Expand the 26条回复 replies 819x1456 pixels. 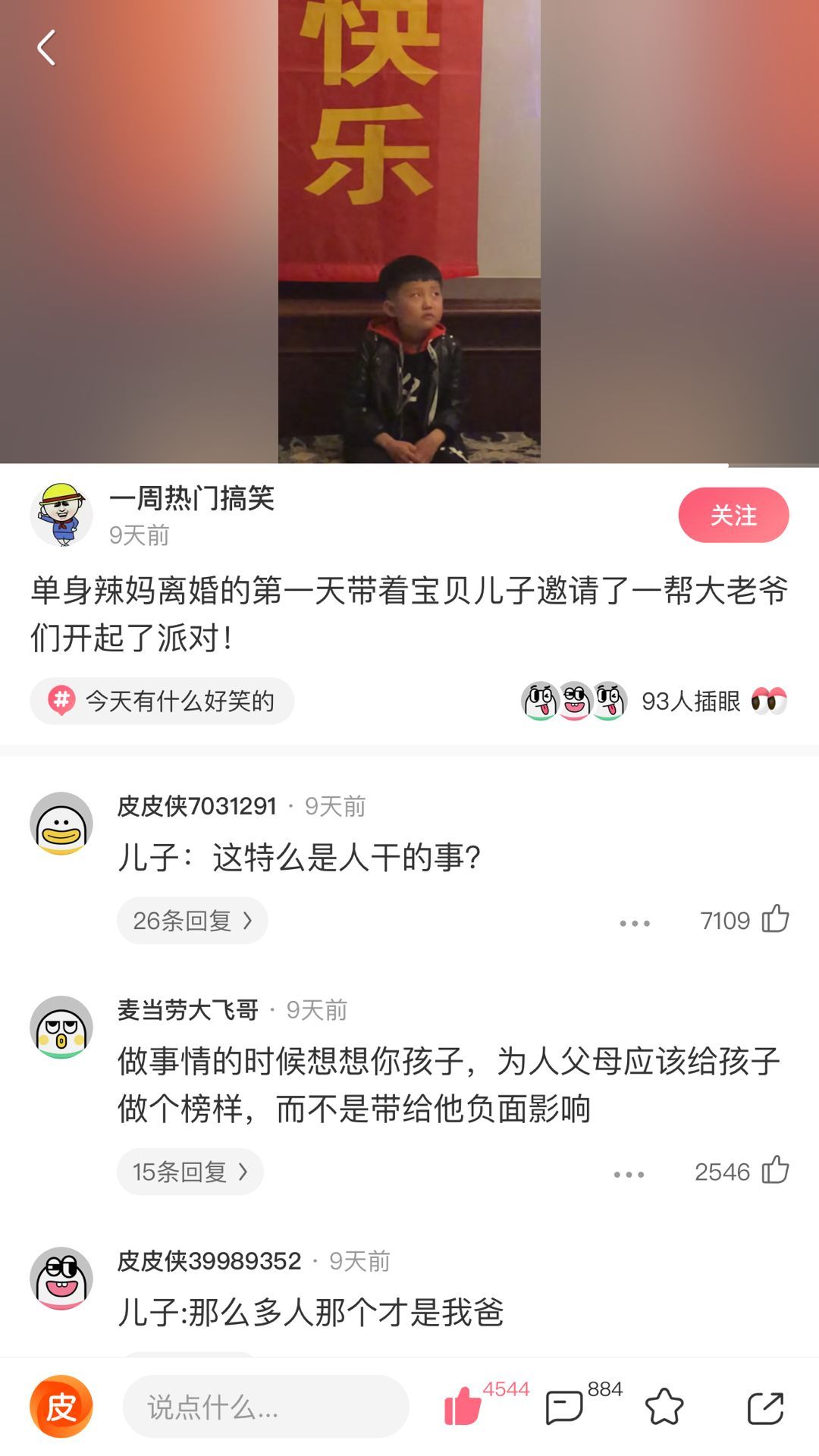pyautogui.click(x=192, y=921)
